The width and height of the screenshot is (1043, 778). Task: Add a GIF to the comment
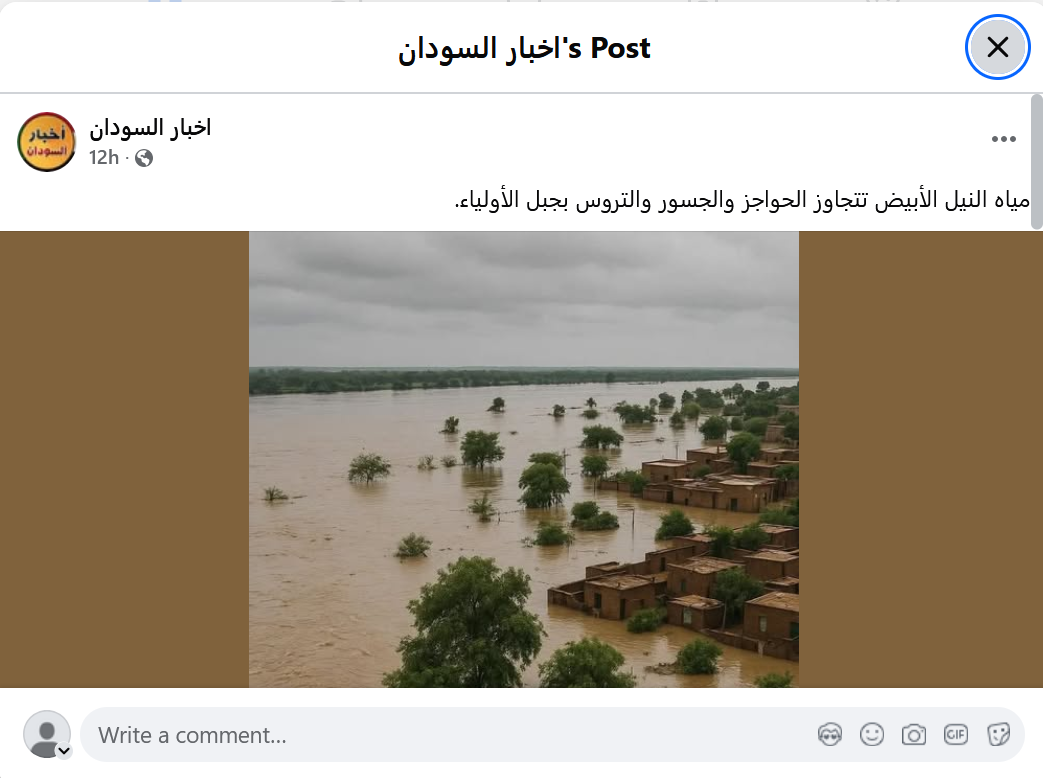pyautogui.click(x=956, y=735)
